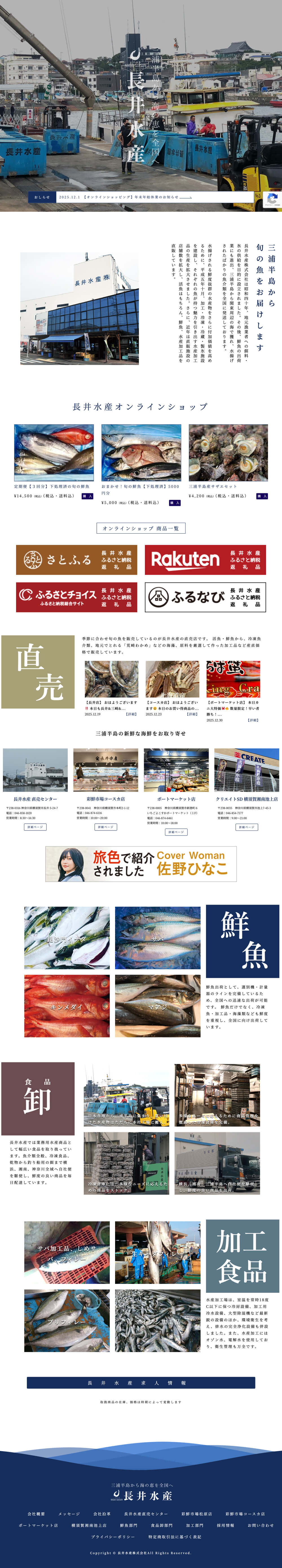Read the プライバシーポリシー
The height and width of the screenshot is (1568, 282).
pyautogui.click(x=114, y=1537)
